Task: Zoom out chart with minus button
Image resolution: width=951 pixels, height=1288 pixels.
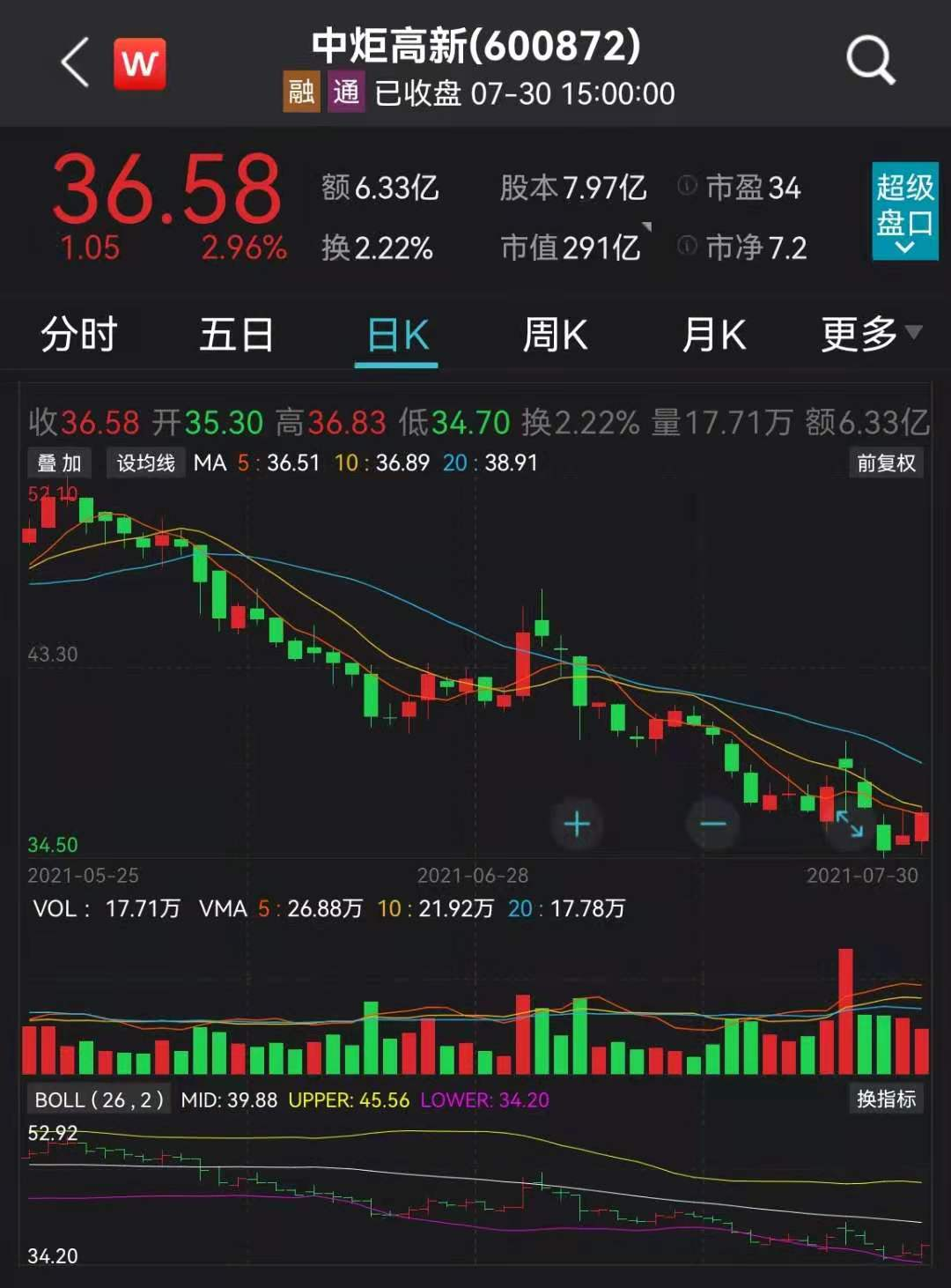Action: (x=712, y=825)
